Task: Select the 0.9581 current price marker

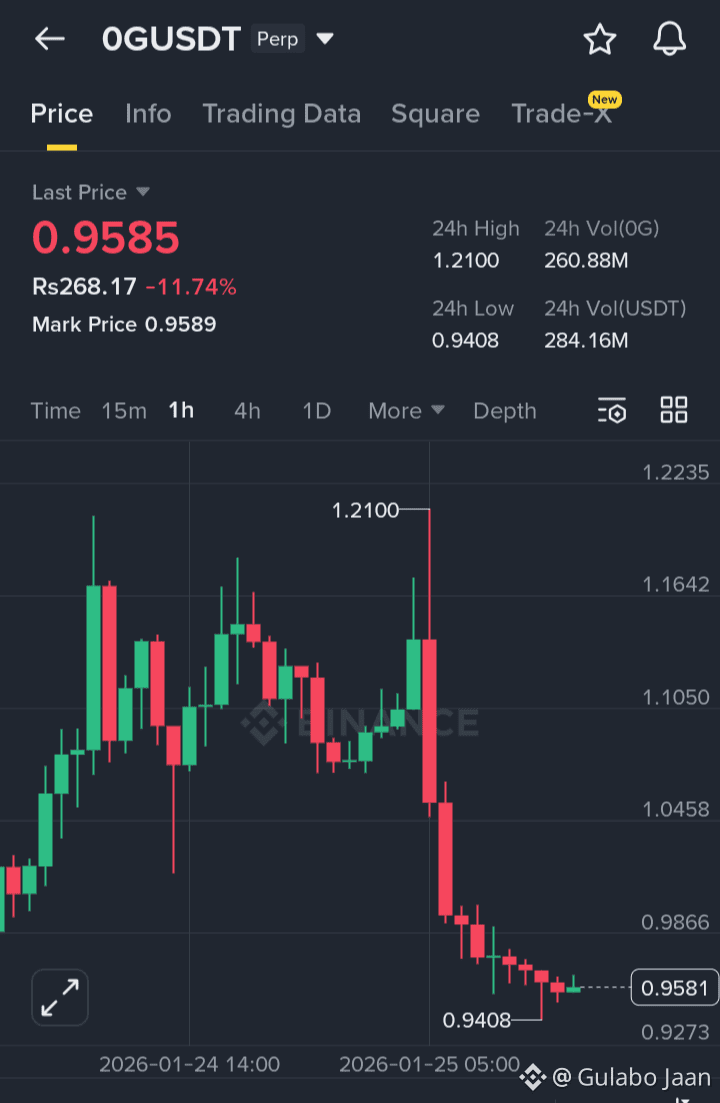Action: click(674, 987)
